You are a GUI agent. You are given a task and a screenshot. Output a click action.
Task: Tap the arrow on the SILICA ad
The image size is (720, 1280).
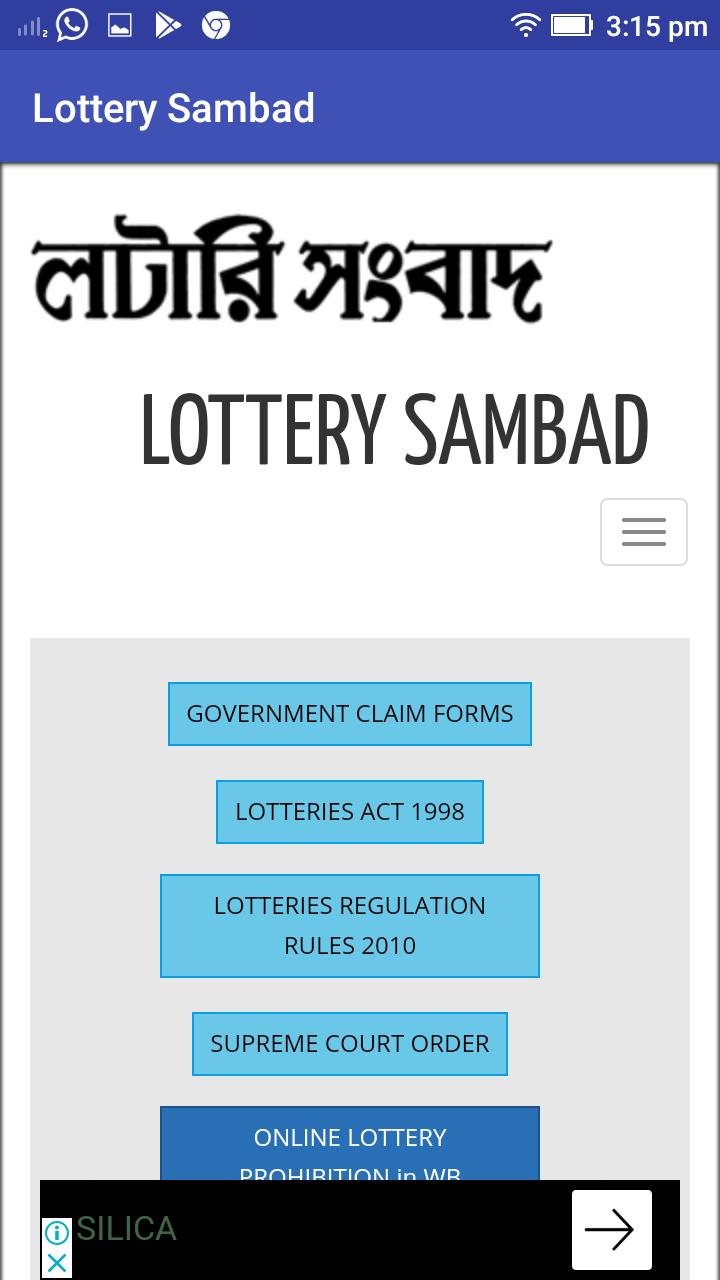point(611,1229)
